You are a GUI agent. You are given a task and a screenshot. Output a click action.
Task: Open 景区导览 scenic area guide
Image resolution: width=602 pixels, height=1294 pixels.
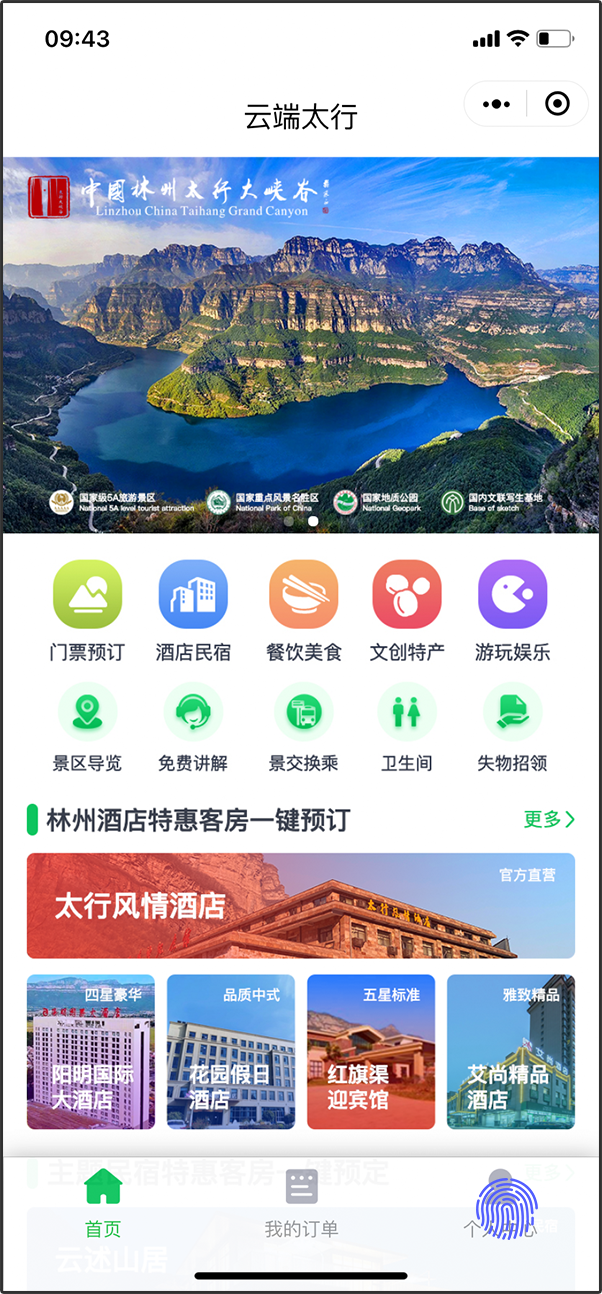88,727
